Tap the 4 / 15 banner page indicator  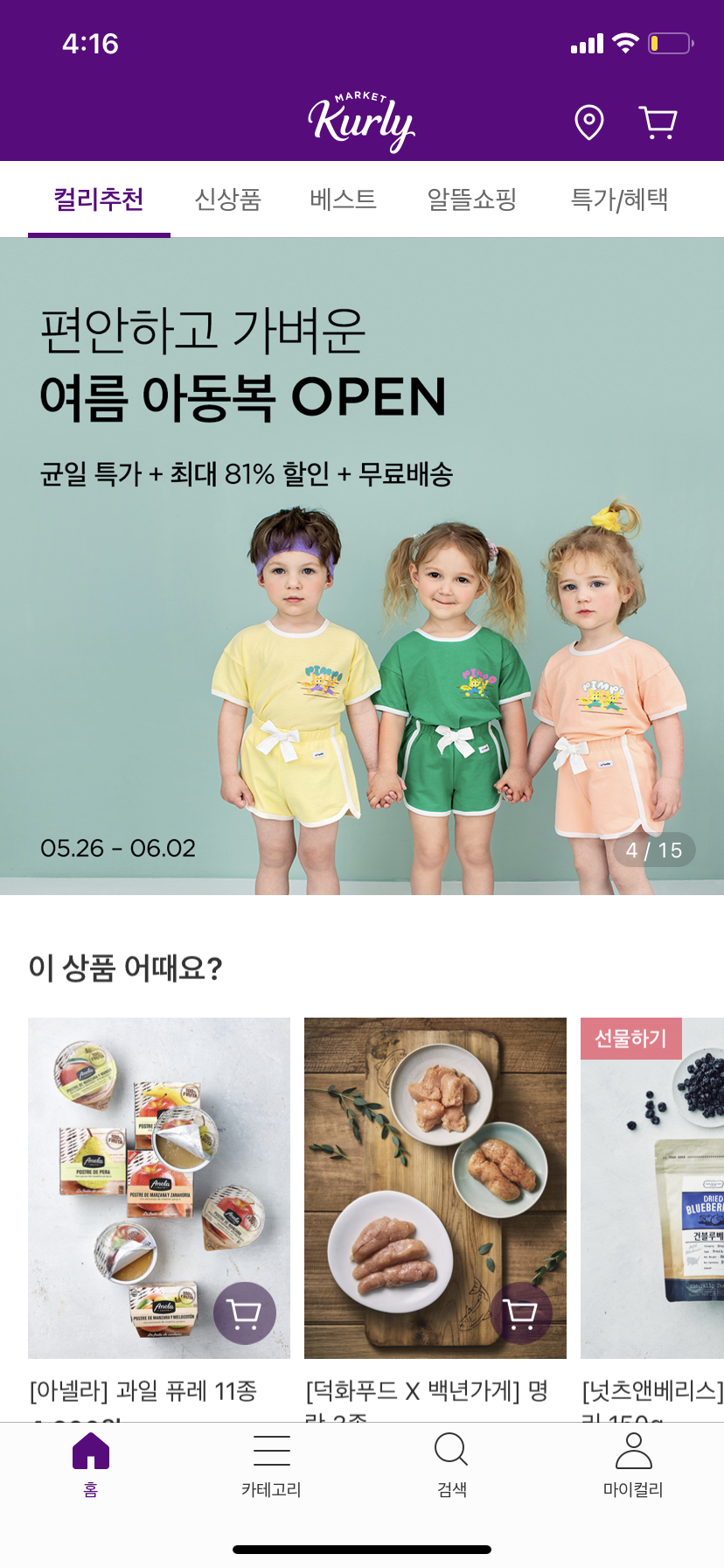tap(654, 850)
